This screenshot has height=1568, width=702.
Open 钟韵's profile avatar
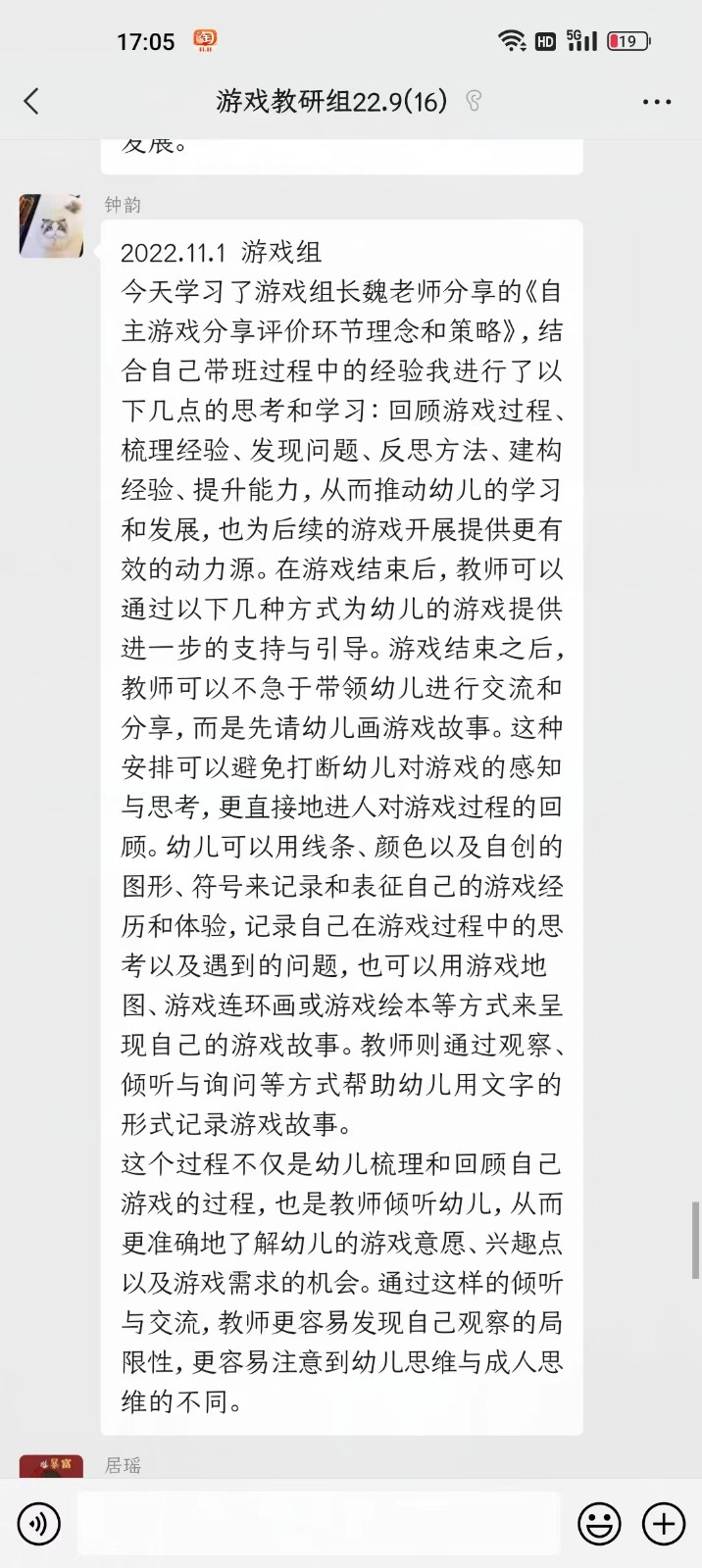pos(51,225)
